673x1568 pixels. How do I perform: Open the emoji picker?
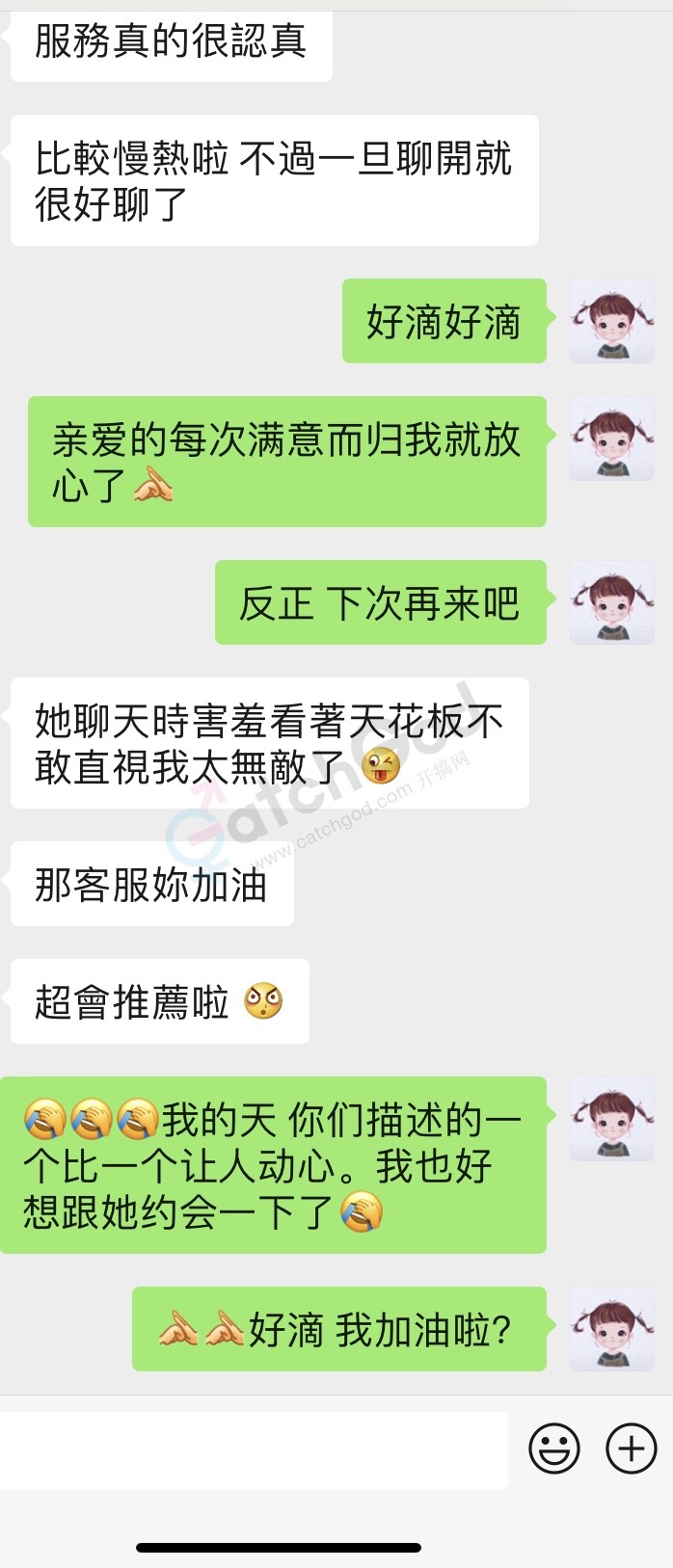[x=554, y=1448]
